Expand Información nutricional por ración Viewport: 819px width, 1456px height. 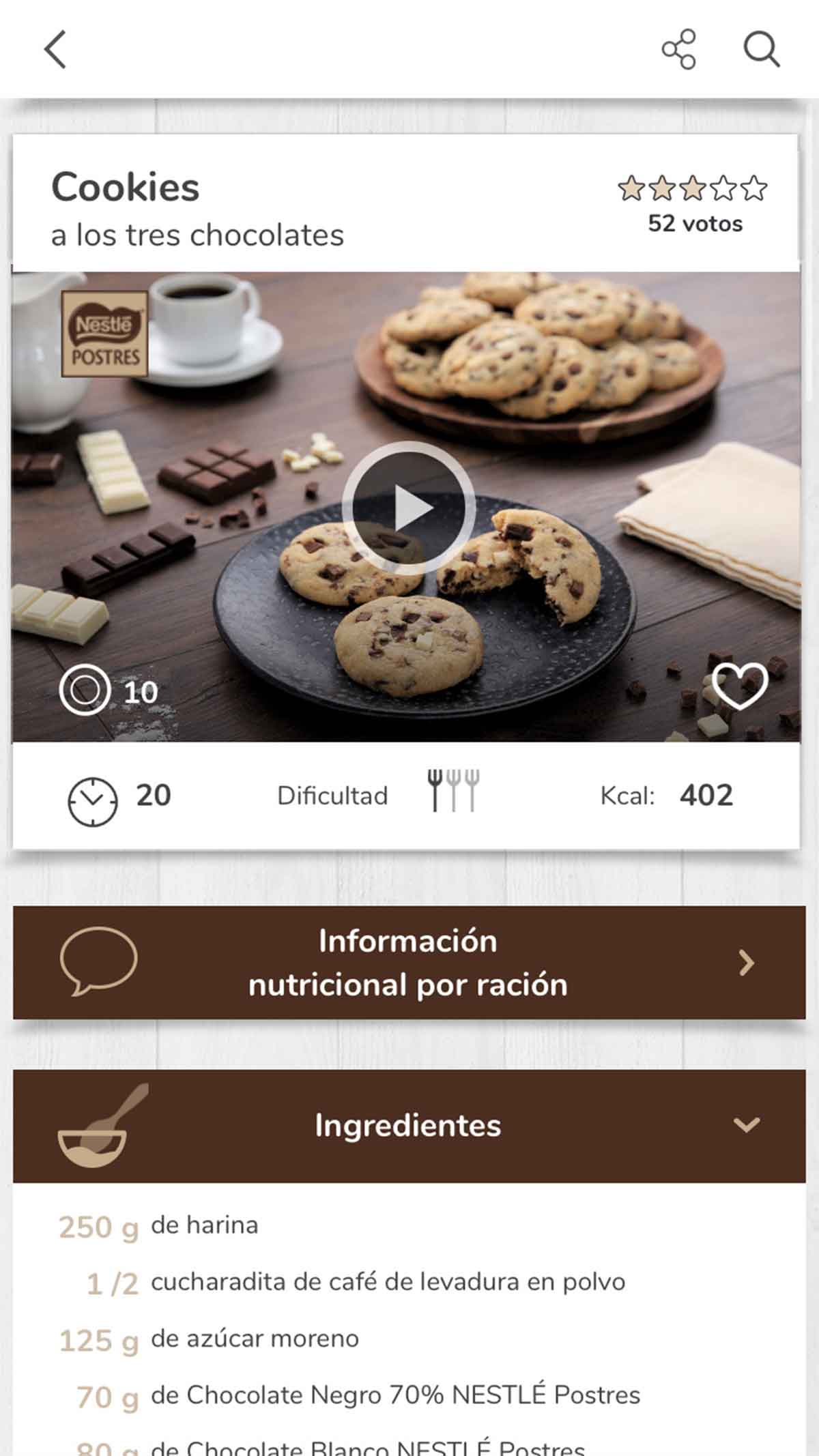pos(409,965)
